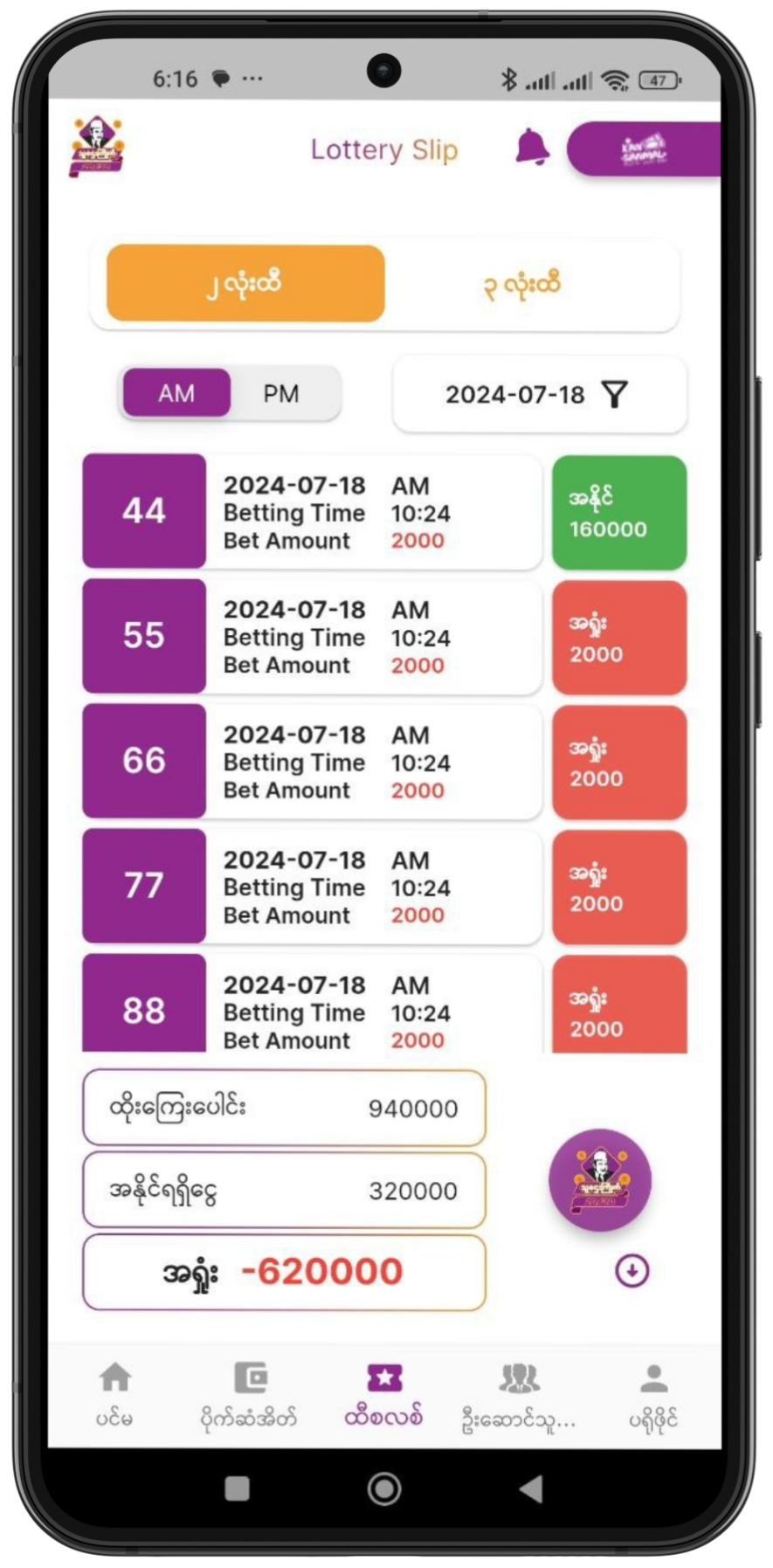Select the ထီစလစ် slip tab

[384, 1394]
